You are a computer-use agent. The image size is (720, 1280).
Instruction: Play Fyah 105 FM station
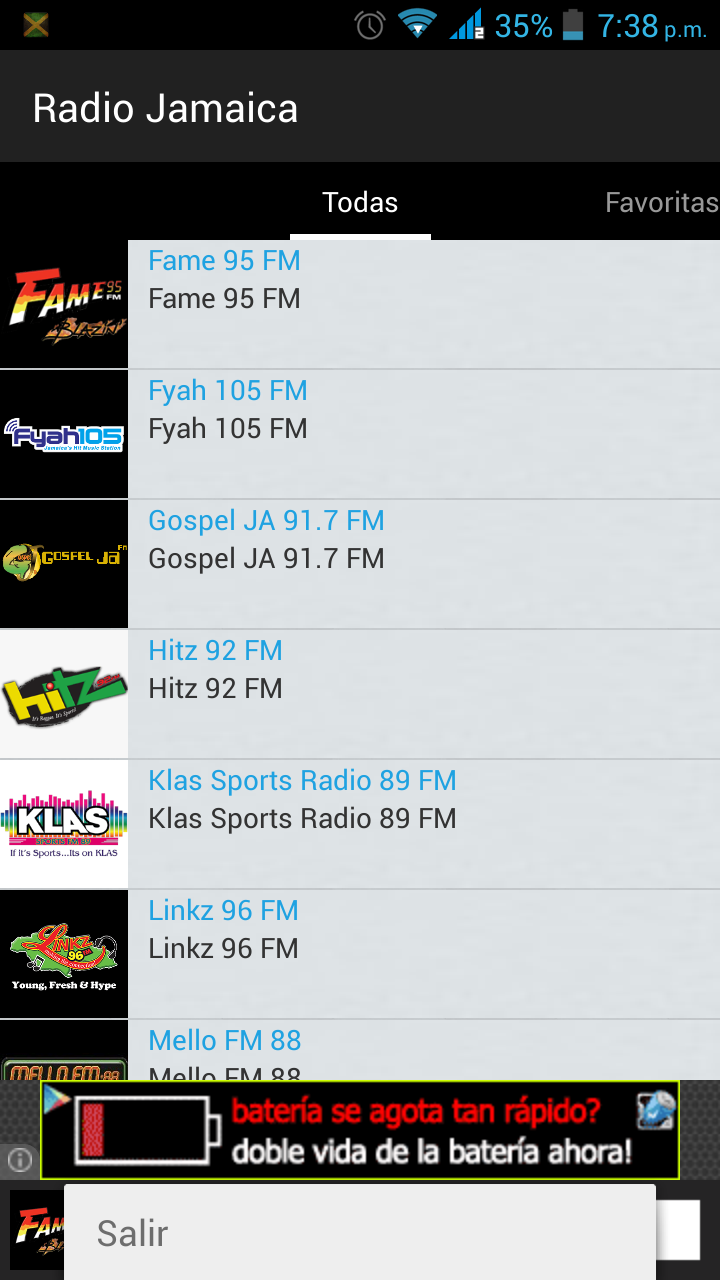(x=360, y=434)
